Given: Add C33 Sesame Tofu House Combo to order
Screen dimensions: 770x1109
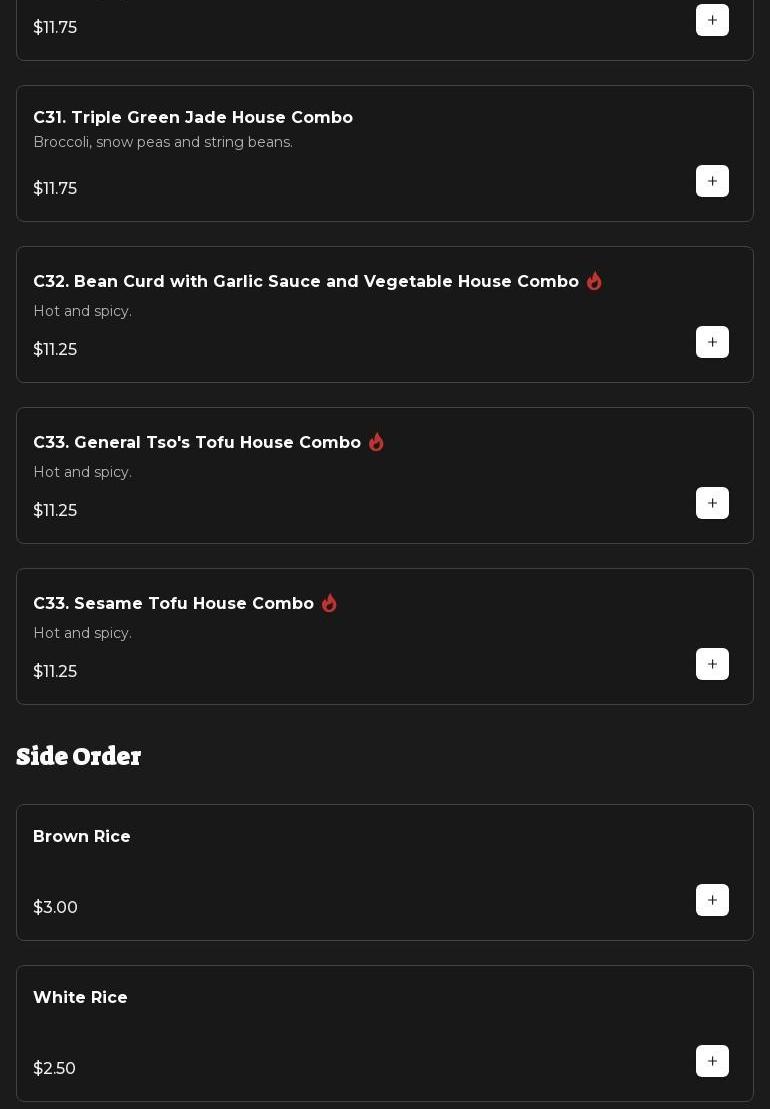Looking at the screenshot, I should pos(712,664).
